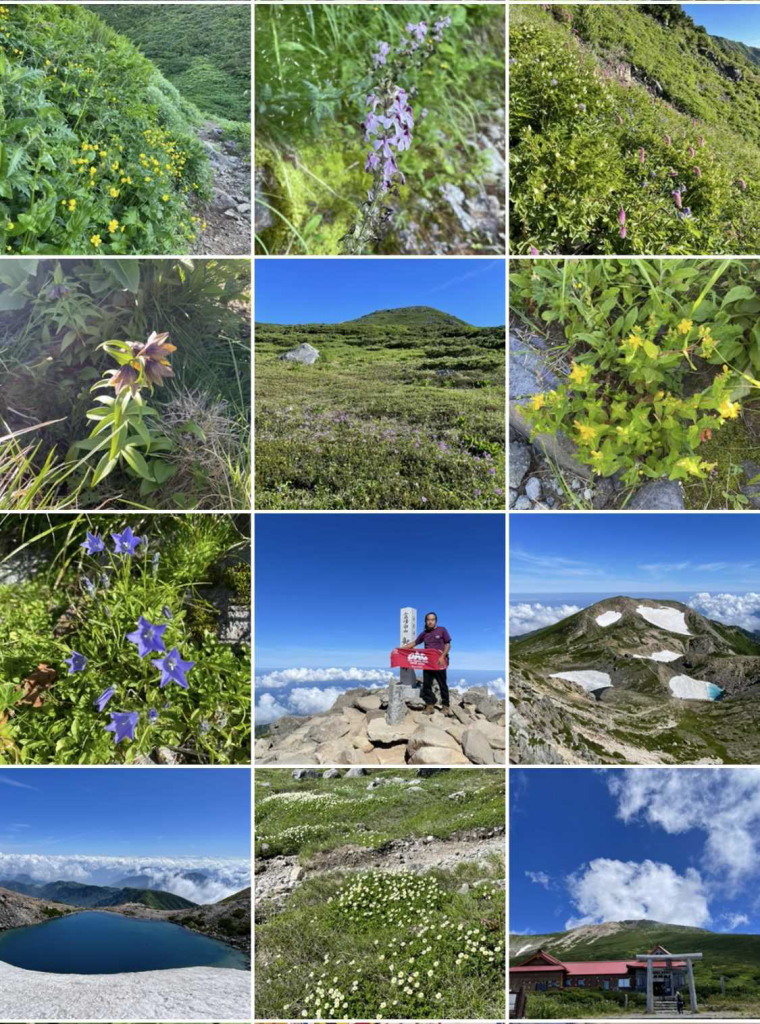This screenshot has width=760, height=1024.
Task: View the tall purple flower spike photo
Action: [380, 129]
